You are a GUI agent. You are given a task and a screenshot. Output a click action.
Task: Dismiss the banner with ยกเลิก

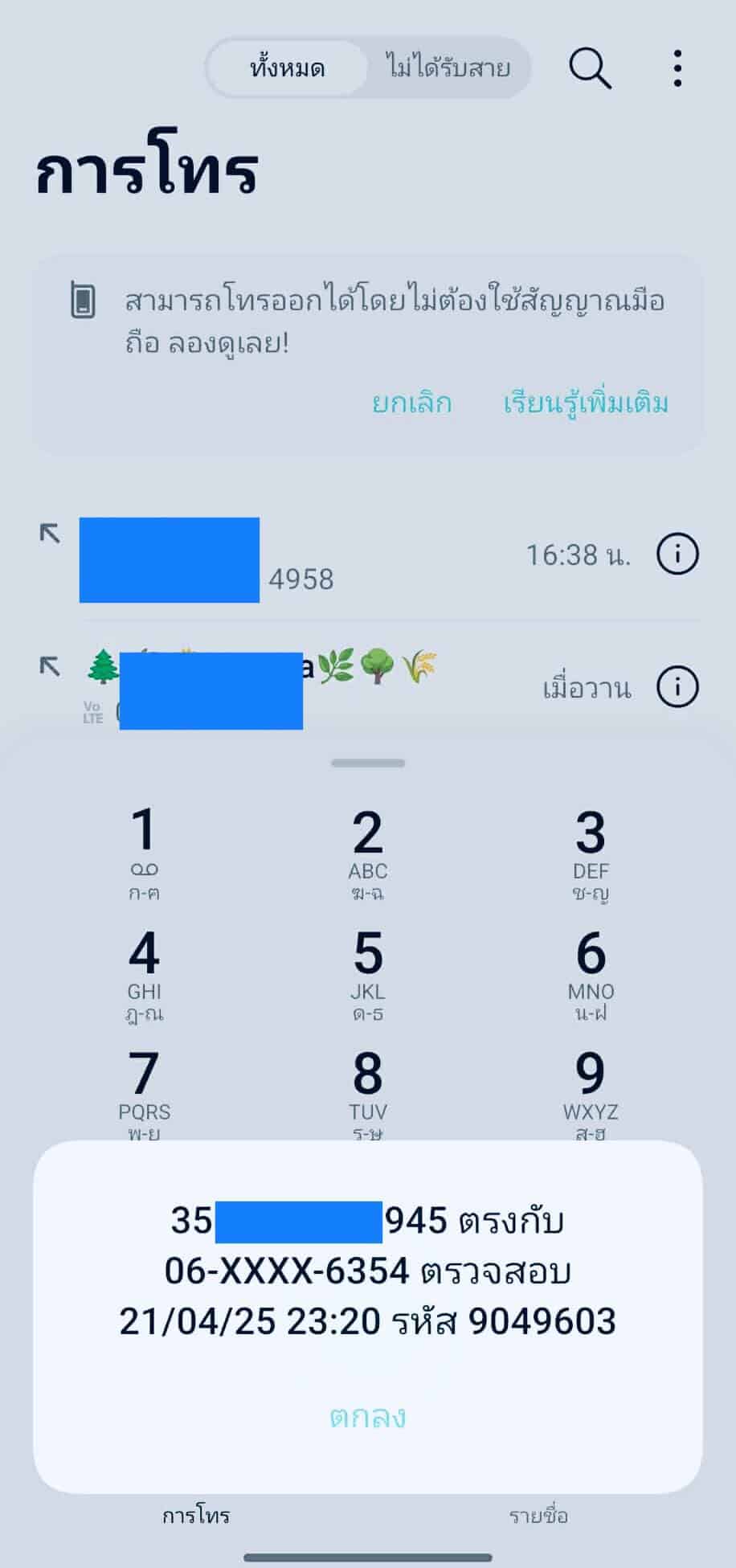[x=411, y=402]
